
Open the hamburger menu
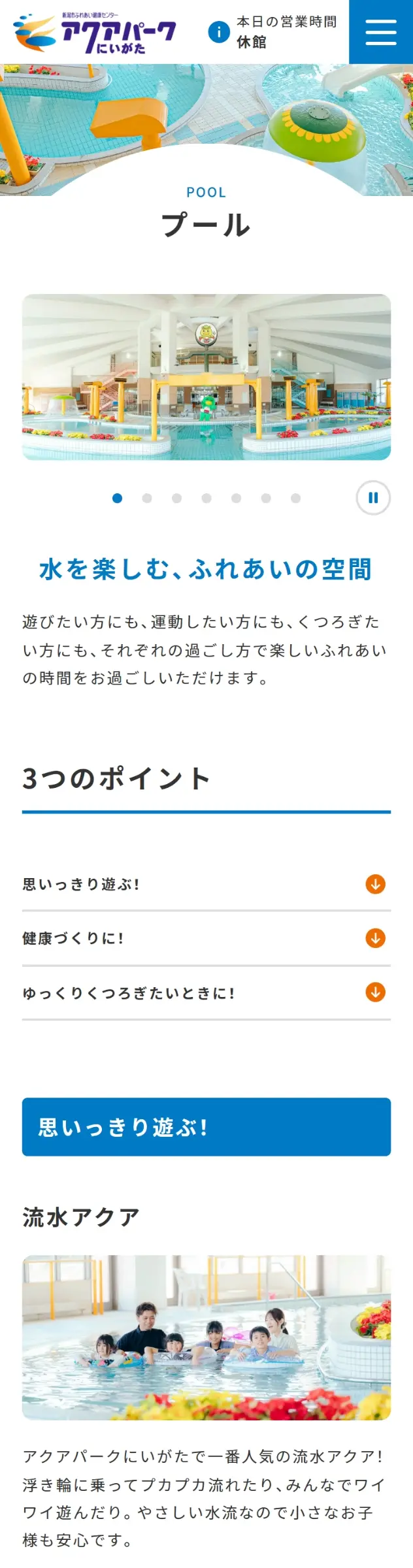(x=380, y=32)
